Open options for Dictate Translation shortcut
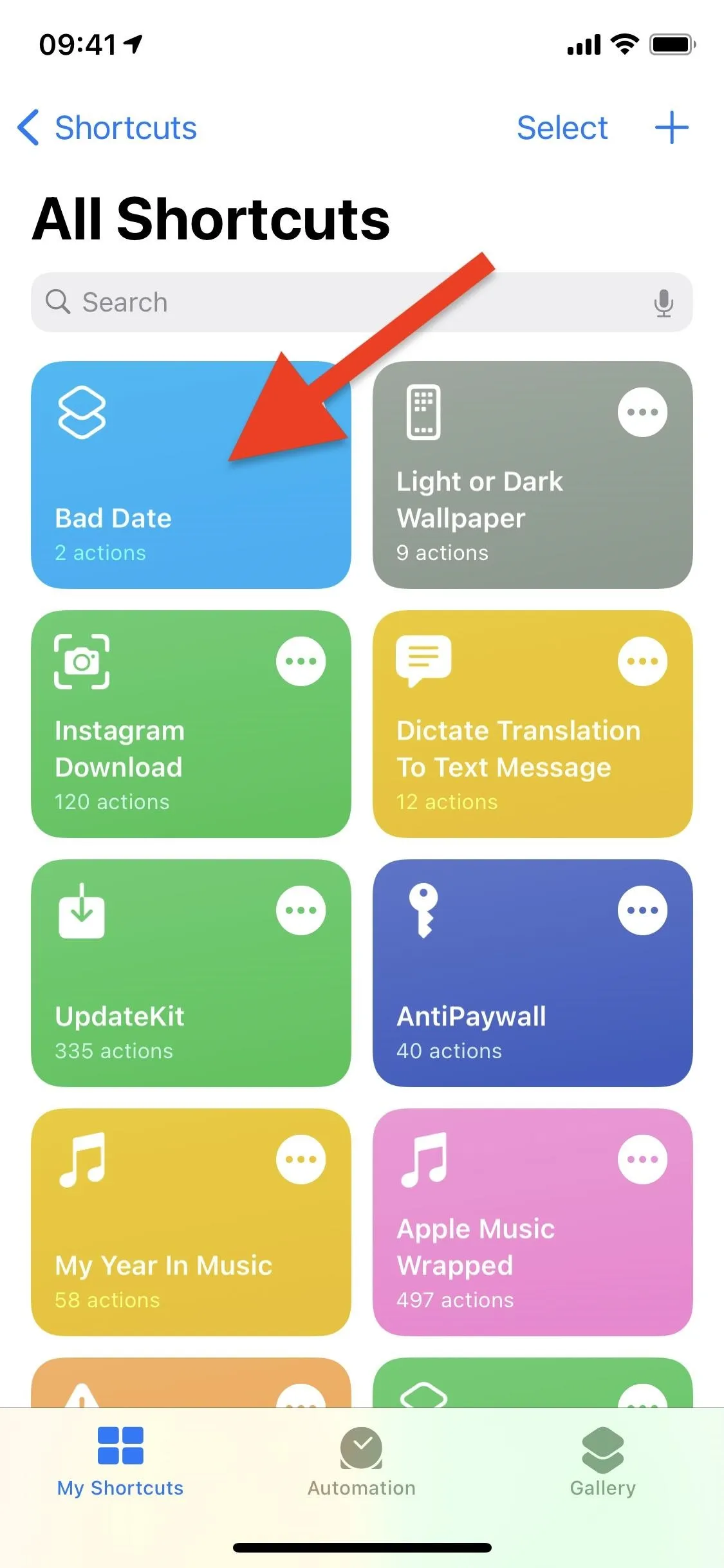The image size is (724, 1568). pyautogui.click(x=642, y=661)
